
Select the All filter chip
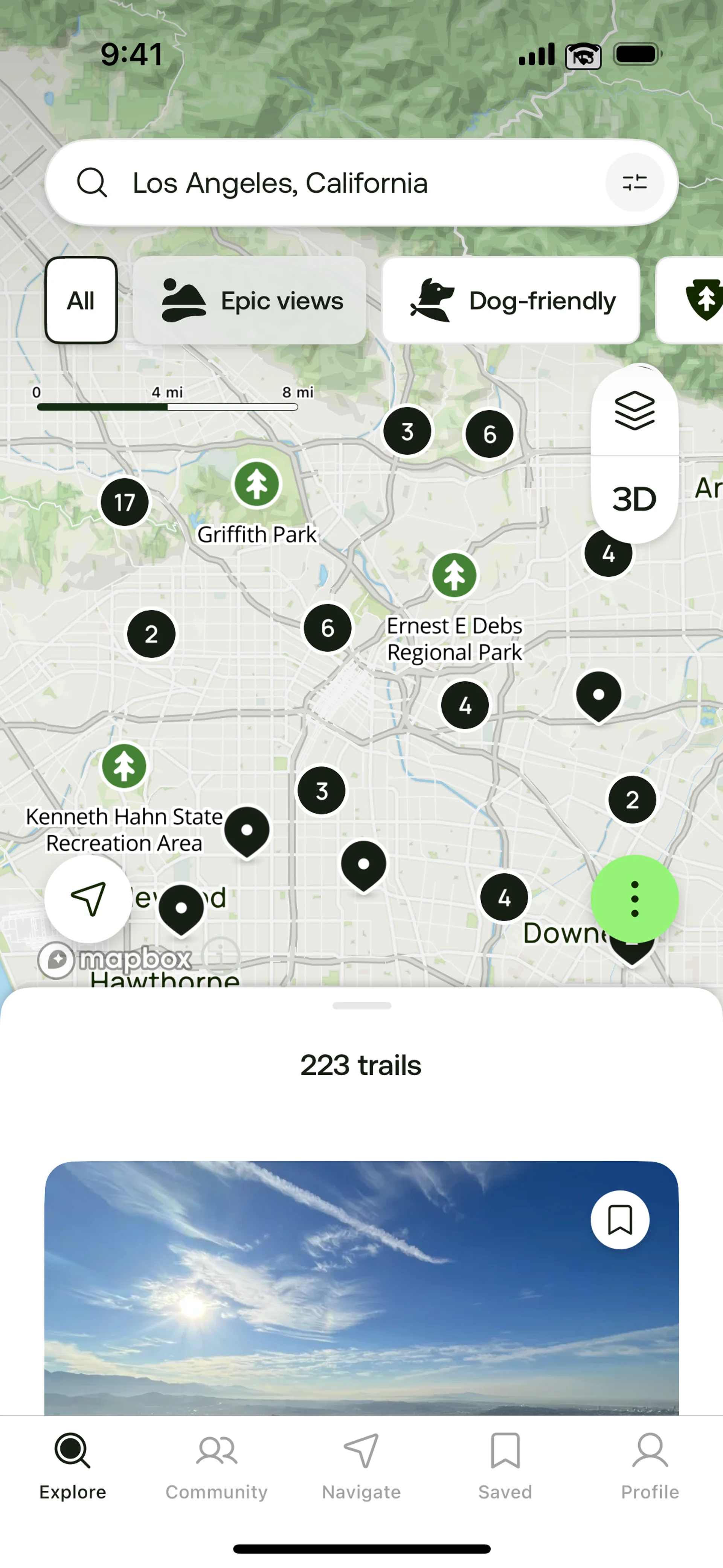coord(81,301)
